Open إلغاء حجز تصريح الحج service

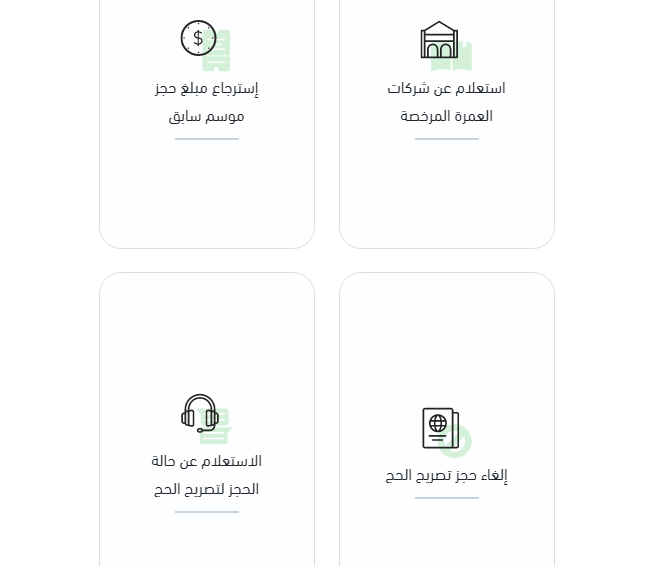[446, 474]
